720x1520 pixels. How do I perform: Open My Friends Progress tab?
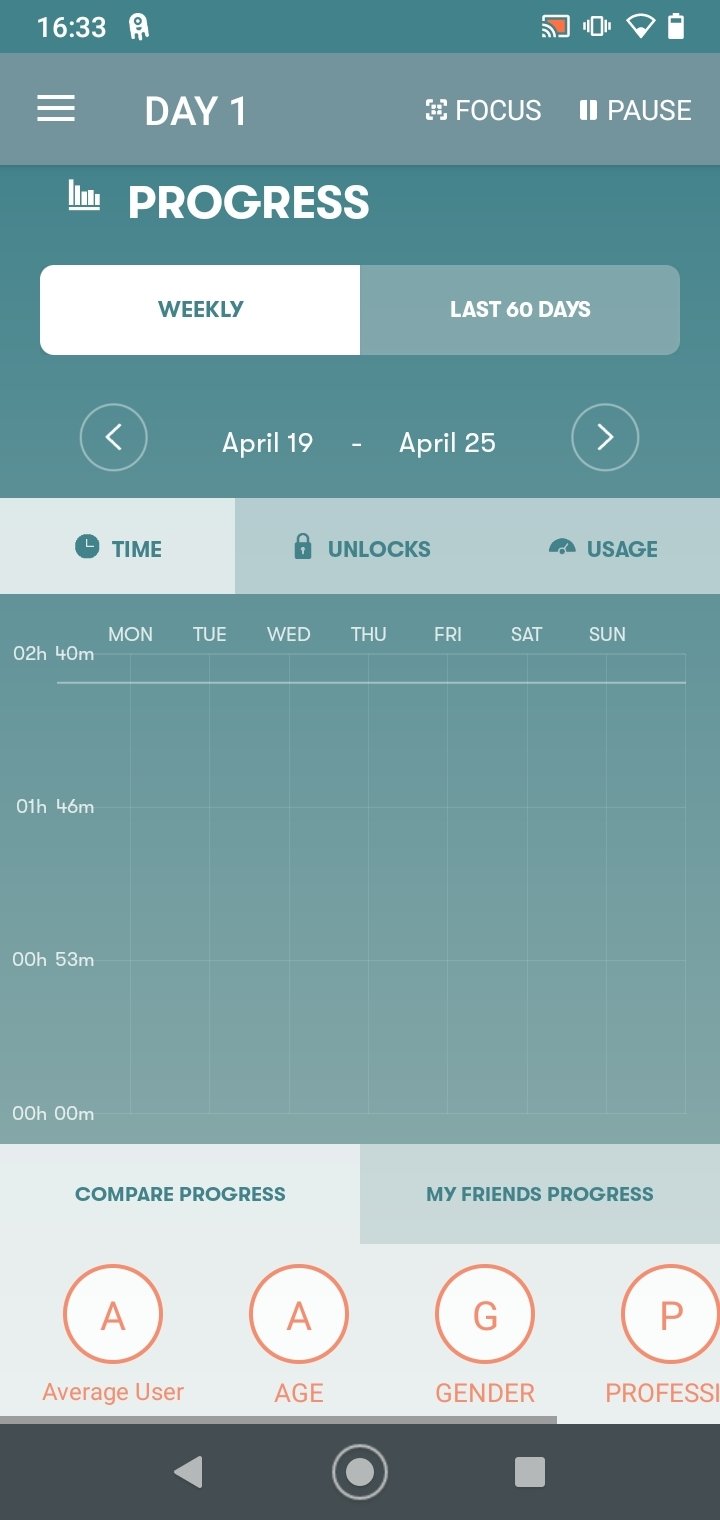[540, 1194]
